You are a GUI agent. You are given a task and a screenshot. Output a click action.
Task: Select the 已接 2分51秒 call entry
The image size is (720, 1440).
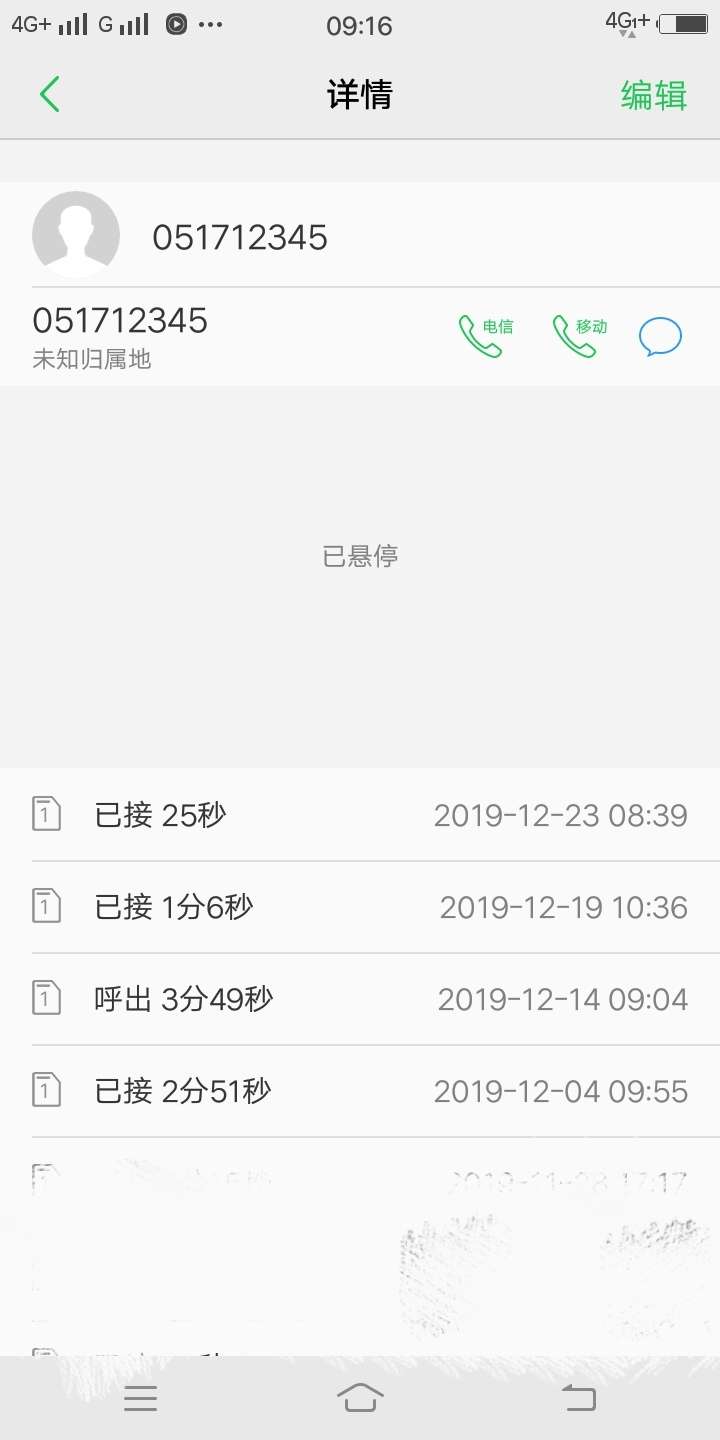360,1091
